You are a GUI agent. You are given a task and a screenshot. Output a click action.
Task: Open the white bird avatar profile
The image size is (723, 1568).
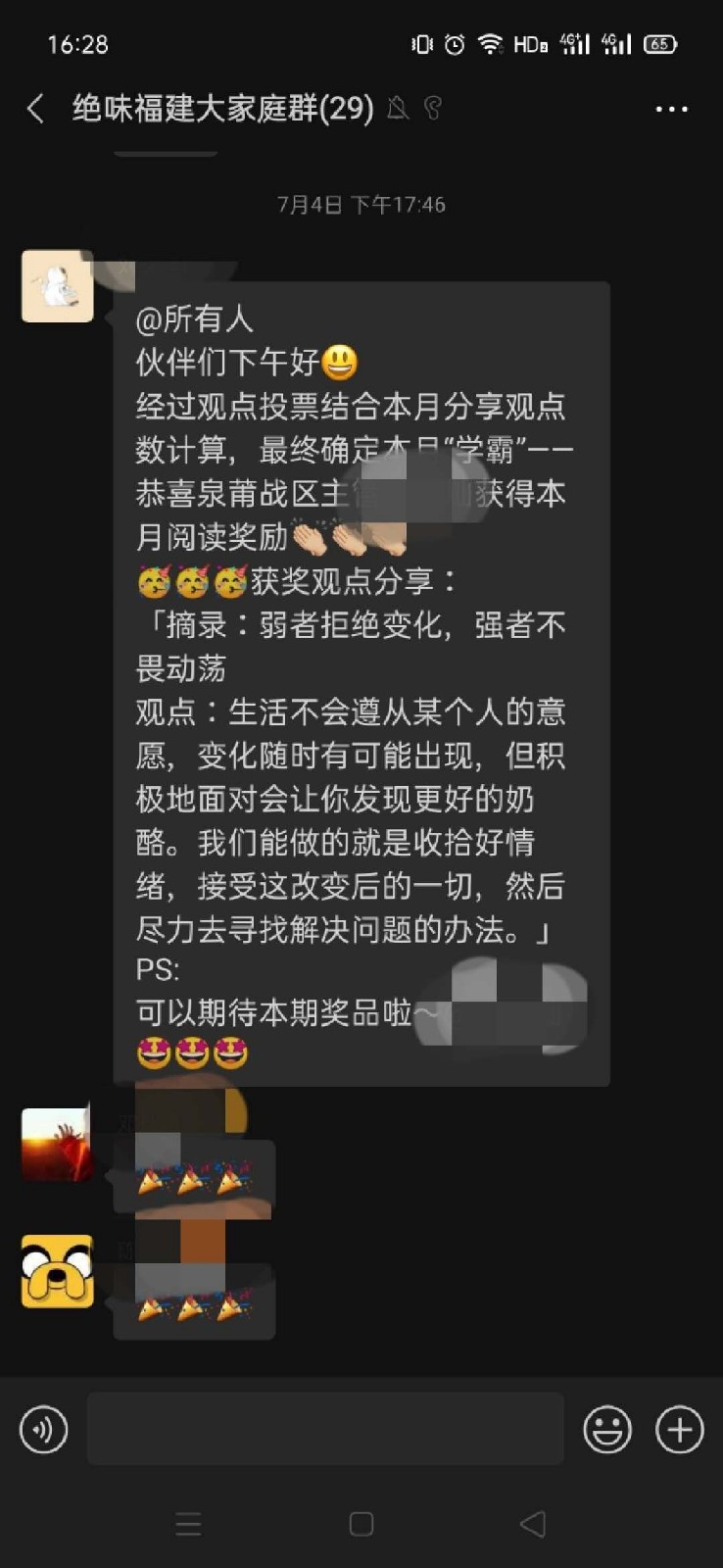click(x=58, y=286)
